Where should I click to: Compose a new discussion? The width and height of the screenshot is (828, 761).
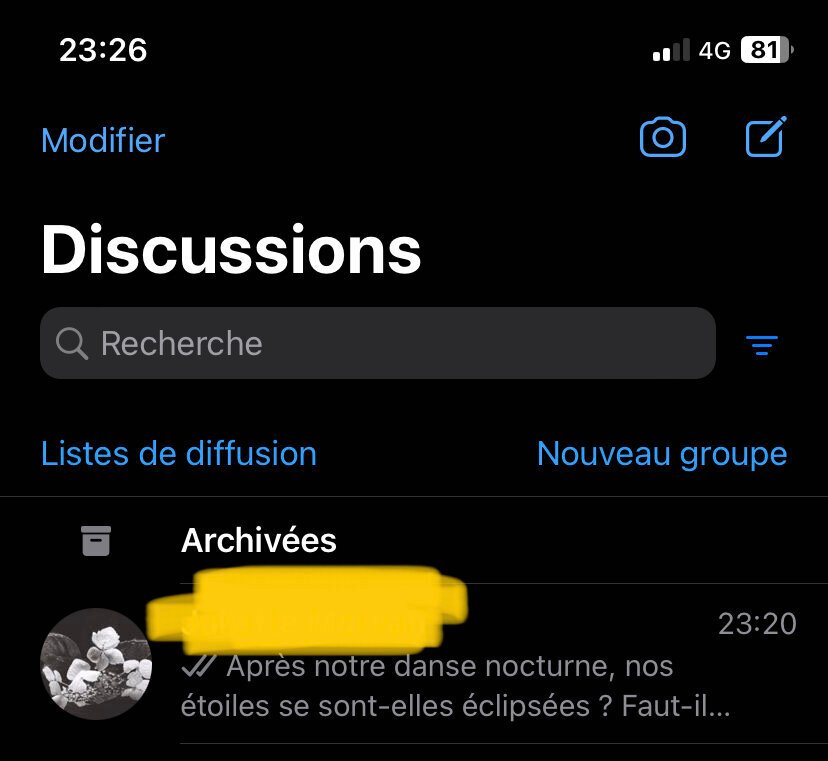pyautogui.click(x=766, y=138)
